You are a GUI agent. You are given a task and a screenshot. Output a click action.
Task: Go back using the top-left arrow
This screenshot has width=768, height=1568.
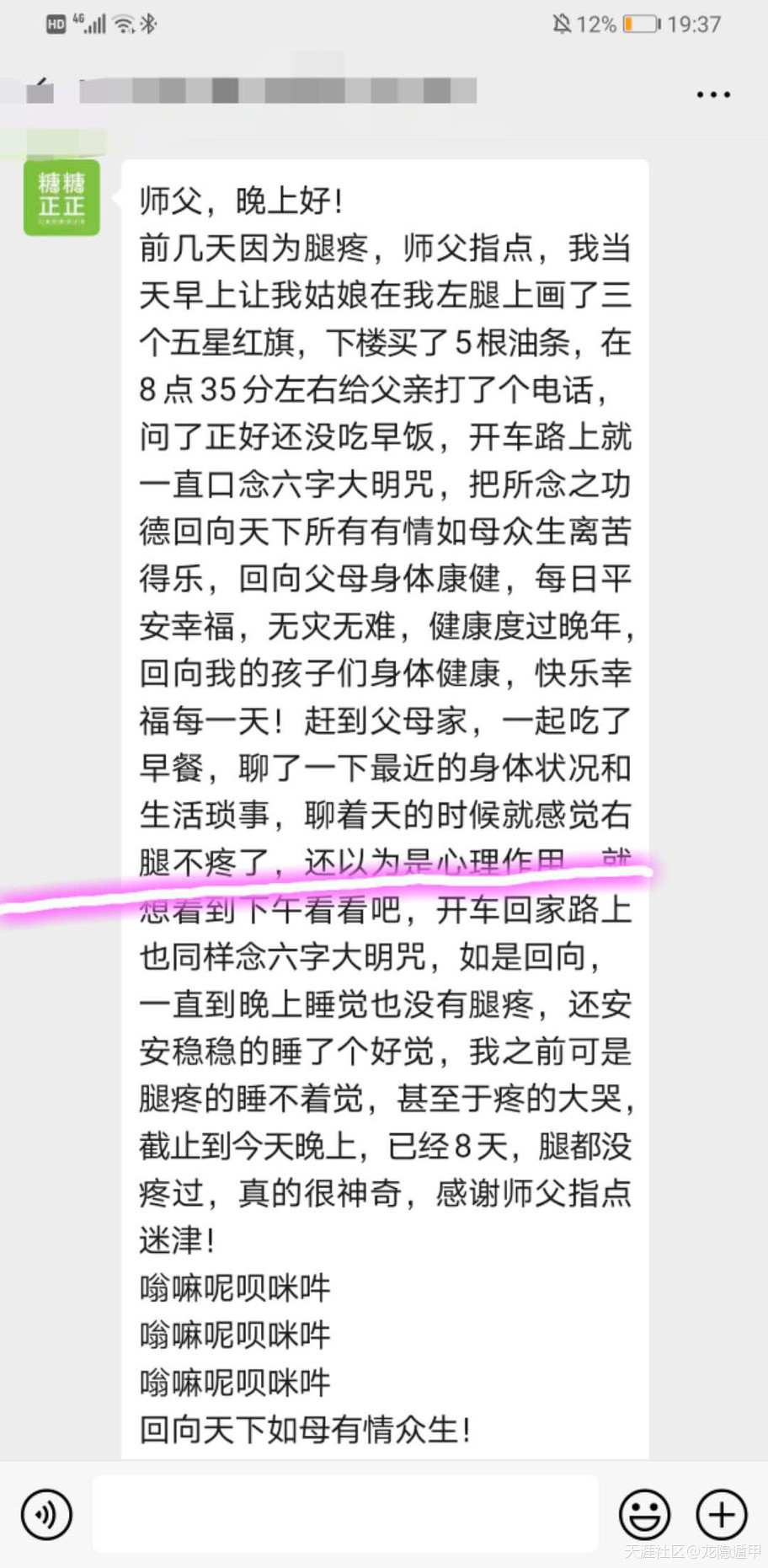pos(39,90)
